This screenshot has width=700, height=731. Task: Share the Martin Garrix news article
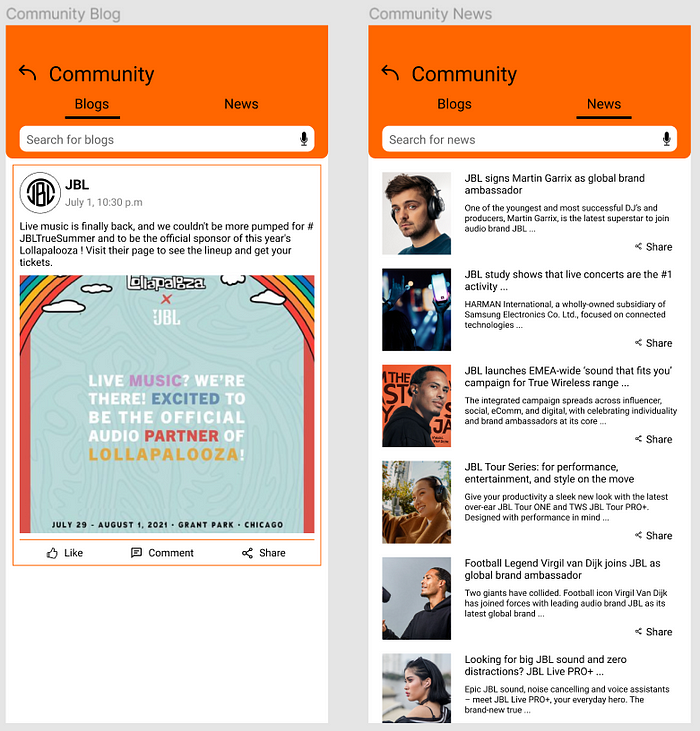tap(653, 247)
